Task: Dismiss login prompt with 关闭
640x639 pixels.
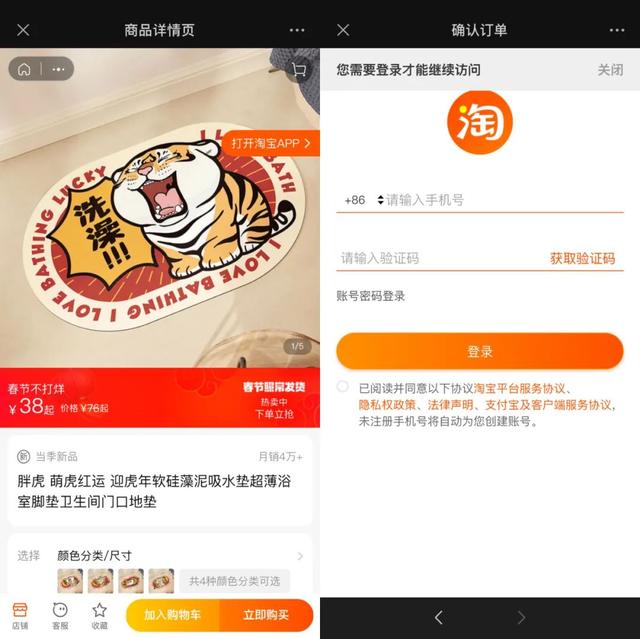Action: tap(610, 70)
